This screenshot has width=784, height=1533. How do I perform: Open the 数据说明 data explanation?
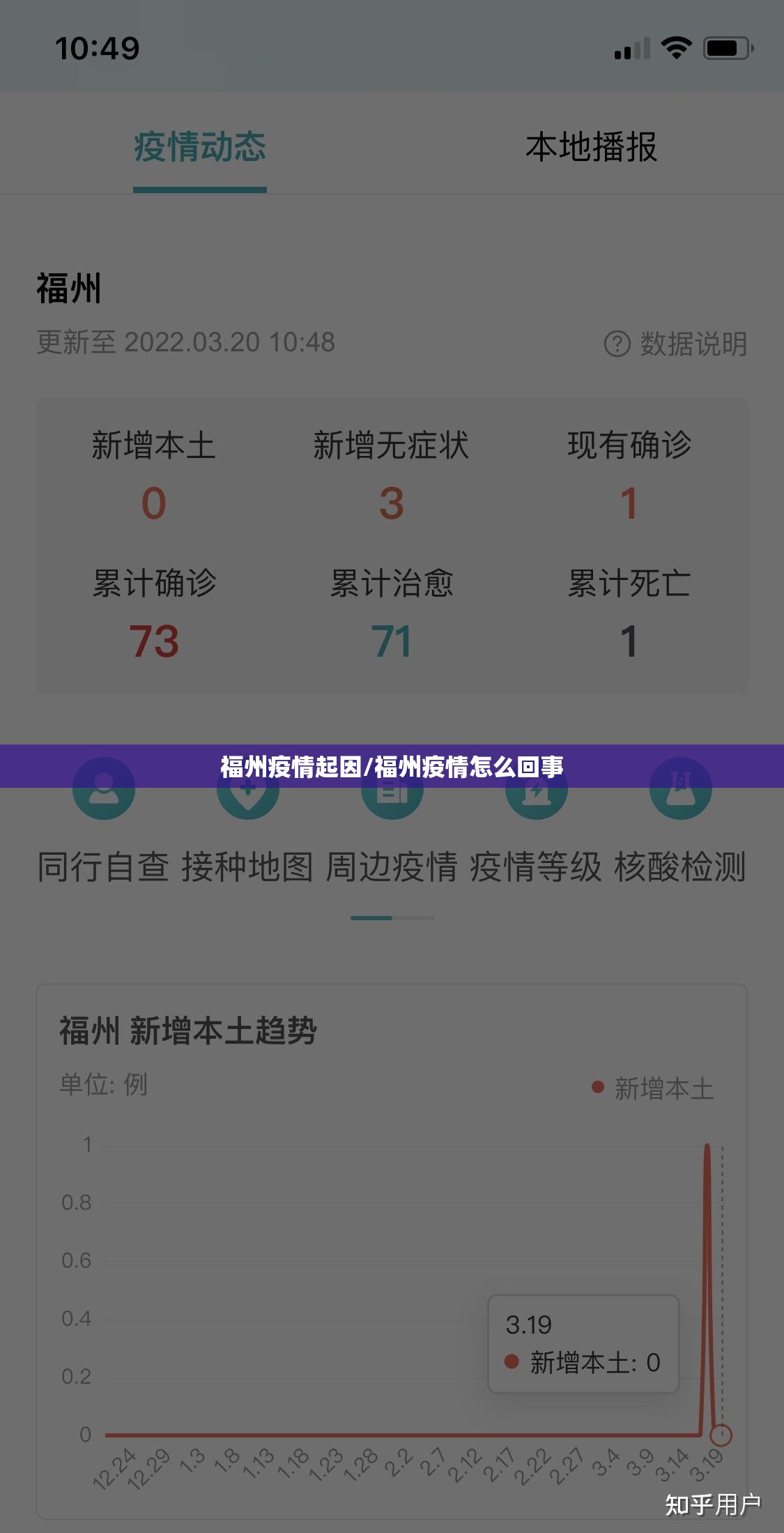(x=675, y=344)
